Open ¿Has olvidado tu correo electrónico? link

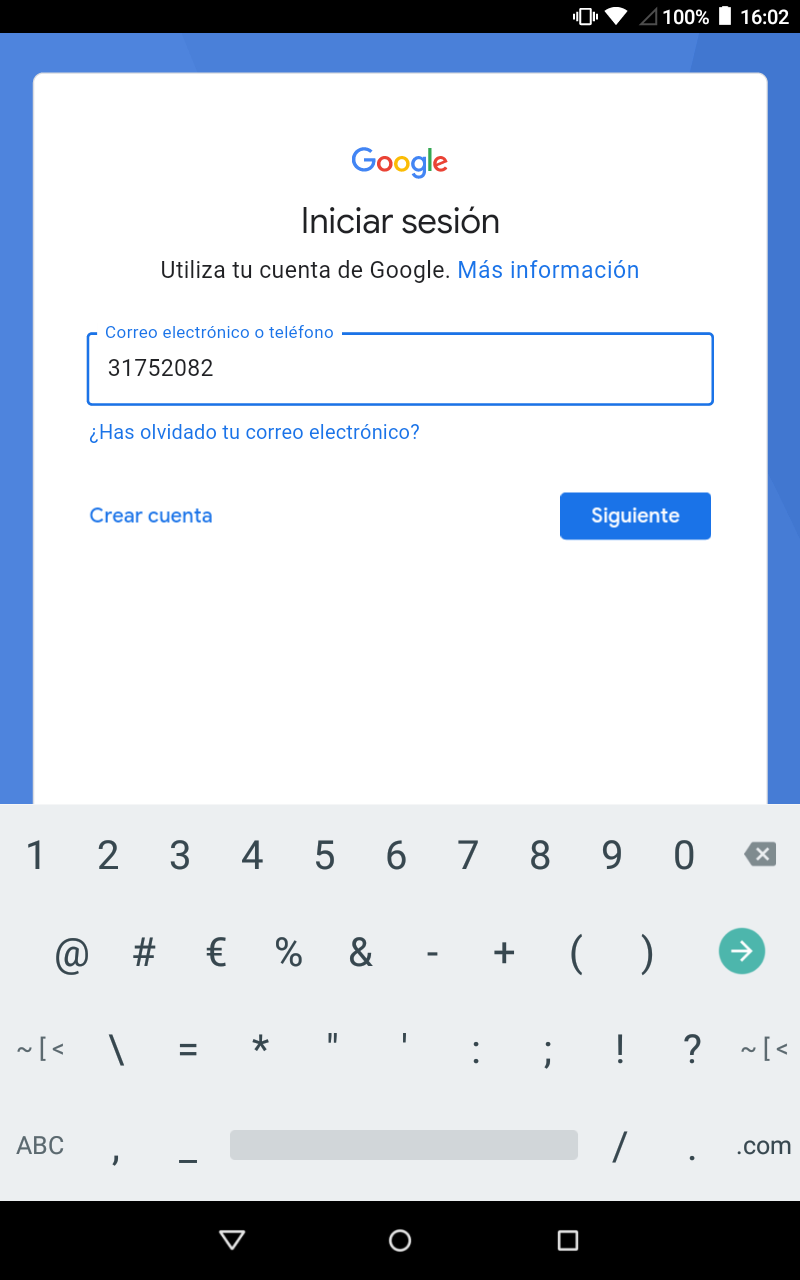point(254,432)
